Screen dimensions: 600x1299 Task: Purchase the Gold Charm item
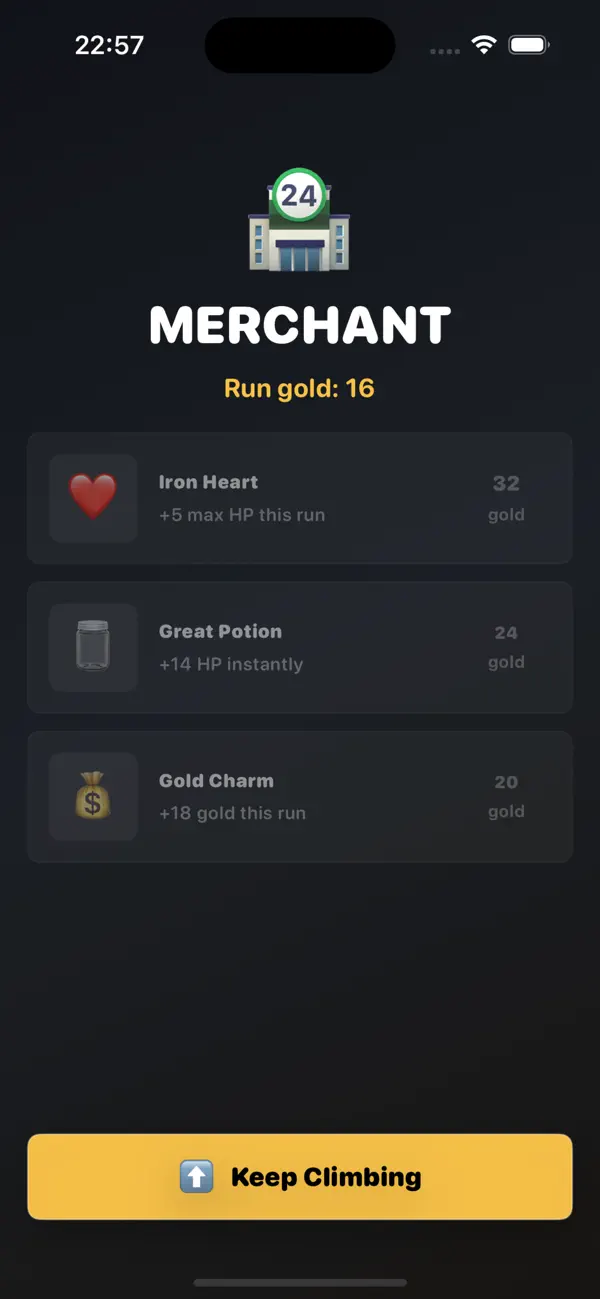(x=300, y=797)
